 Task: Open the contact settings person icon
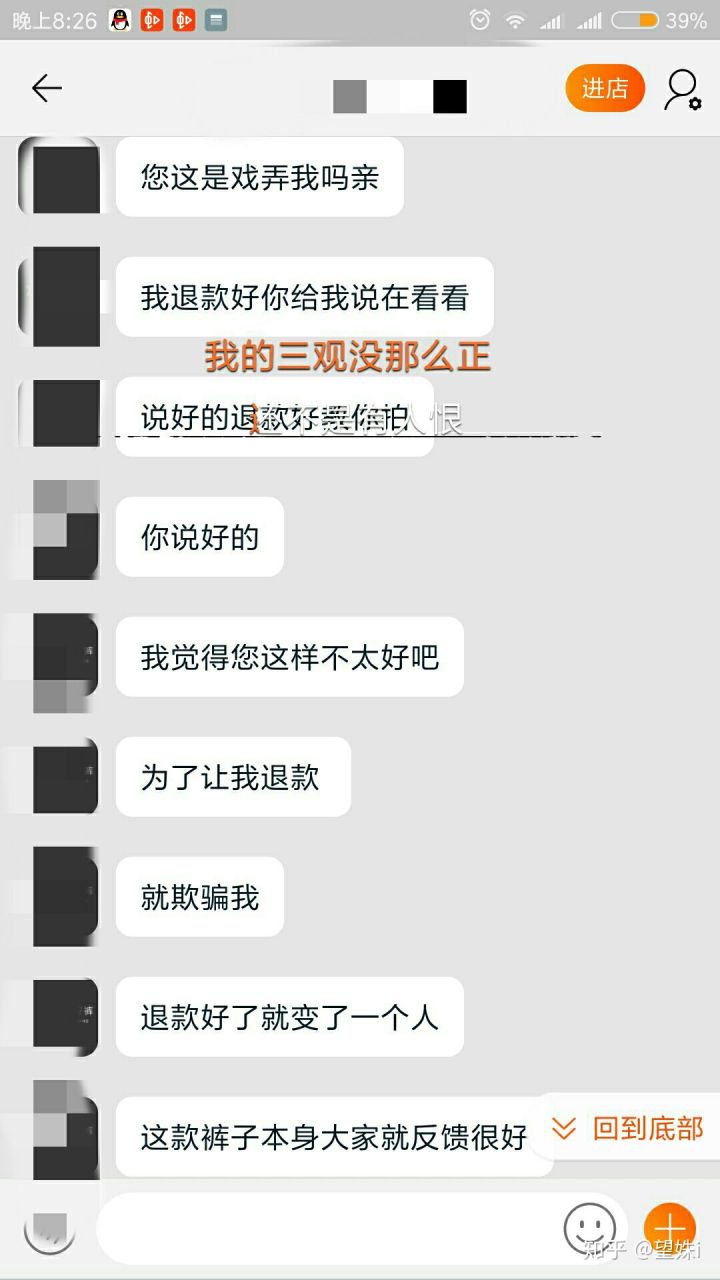pyautogui.click(x=682, y=89)
